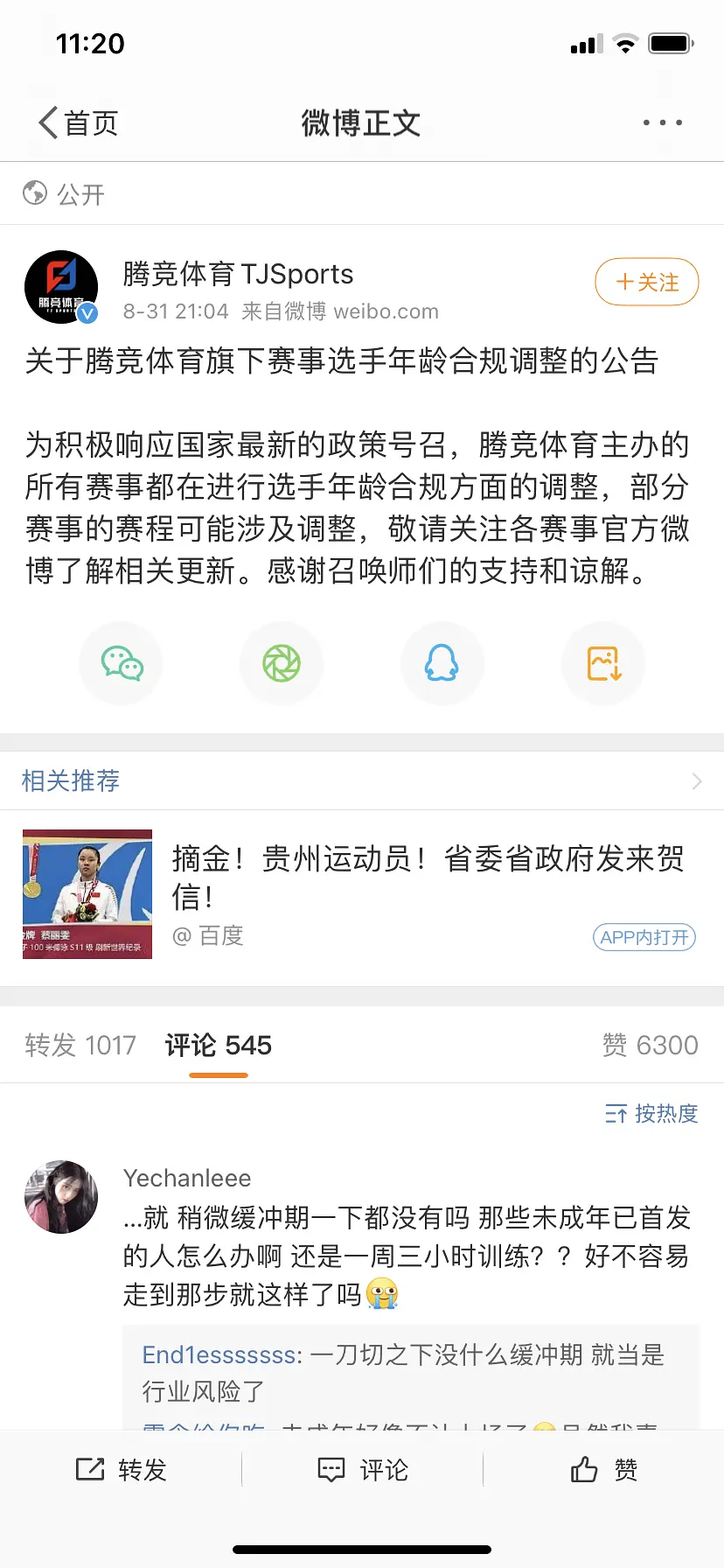The image size is (724, 1568).
Task: Switch to 转发 1017 tab
Action: pyautogui.click(x=80, y=1045)
